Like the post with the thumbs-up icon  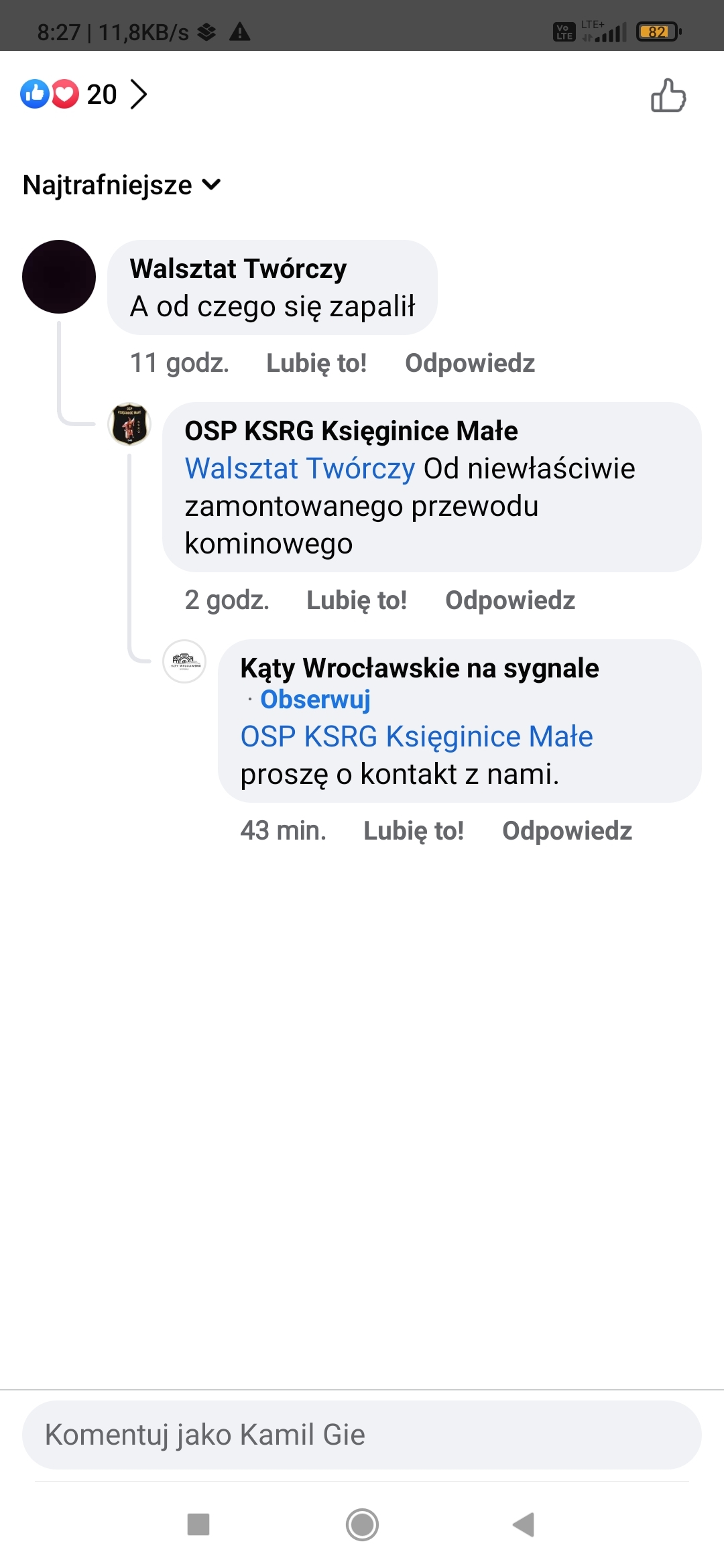(668, 95)
